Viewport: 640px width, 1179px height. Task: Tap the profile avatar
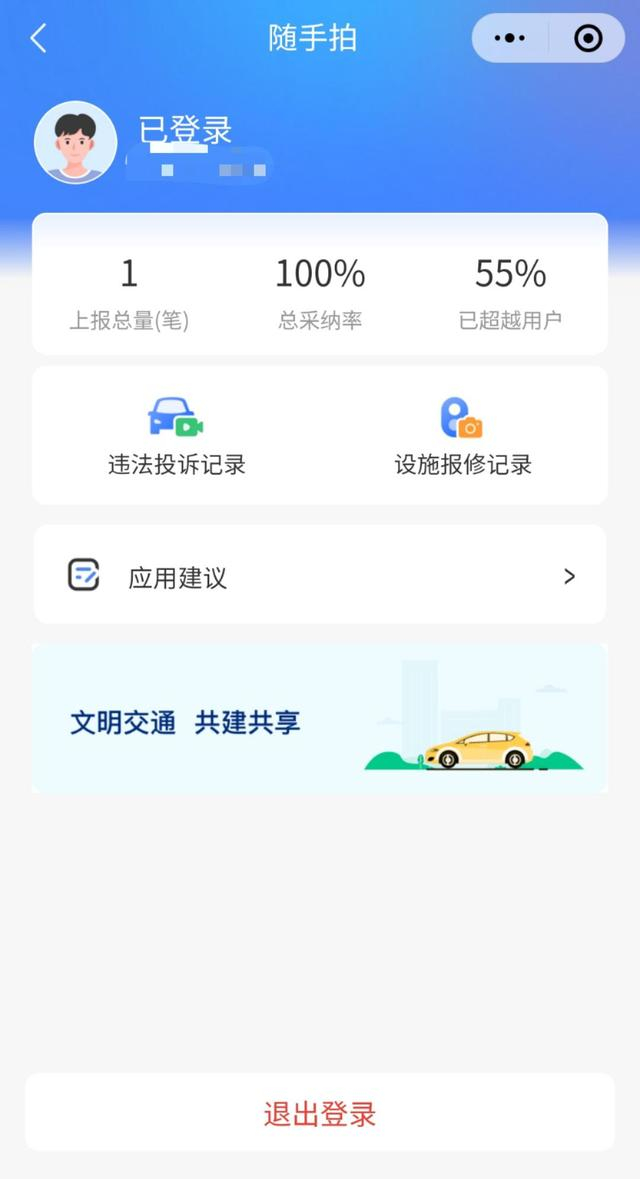click(76, 142)
